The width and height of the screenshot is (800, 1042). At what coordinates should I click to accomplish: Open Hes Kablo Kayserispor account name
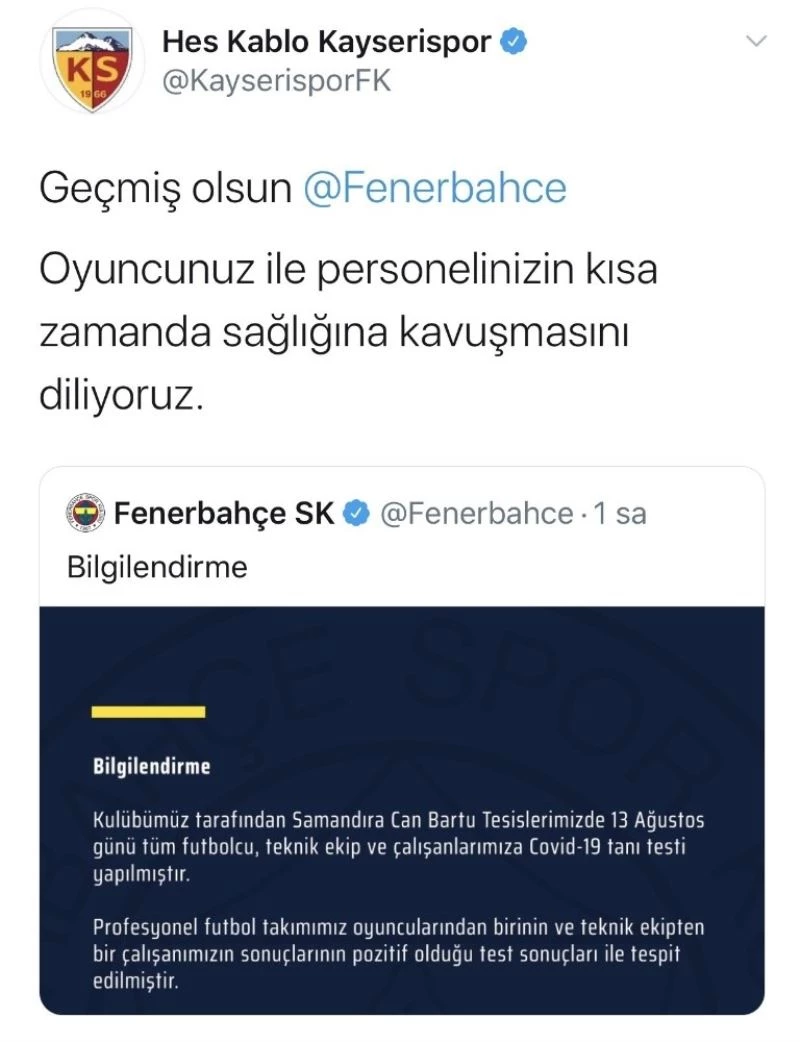[326, 43]
